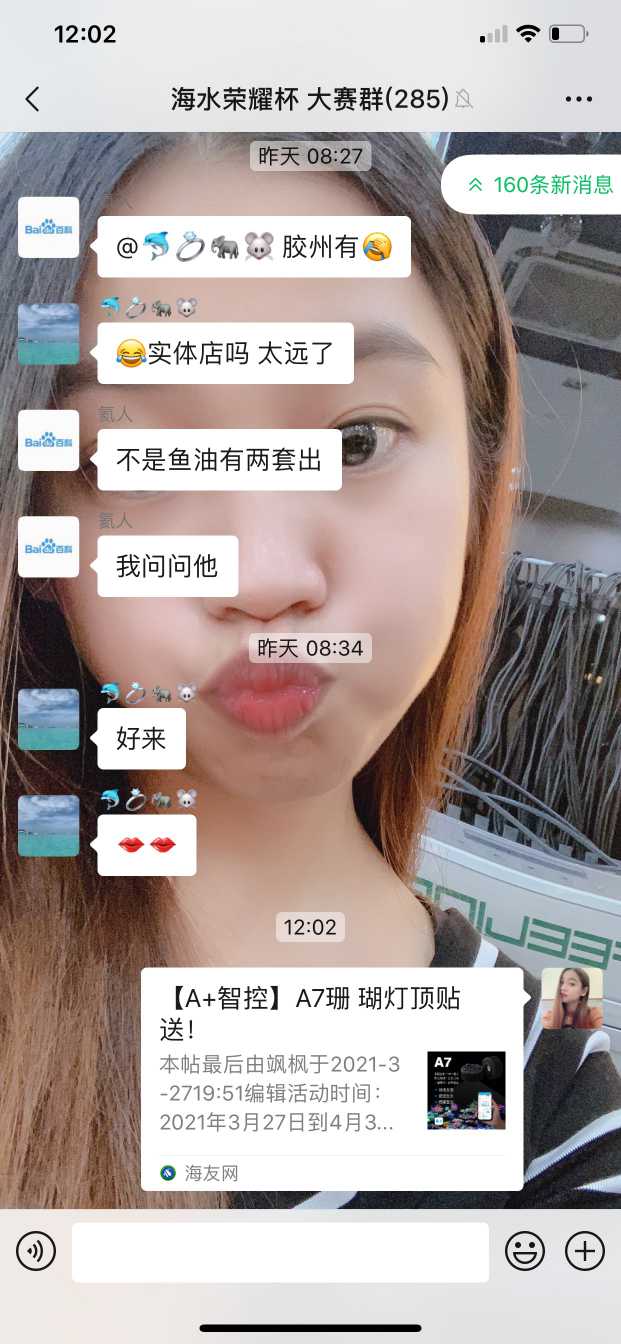Viewport: 621px width, 1344px height.
Task: Open my own avatar beside the link card
Action: pyautogui.click(x=572, y=998)
